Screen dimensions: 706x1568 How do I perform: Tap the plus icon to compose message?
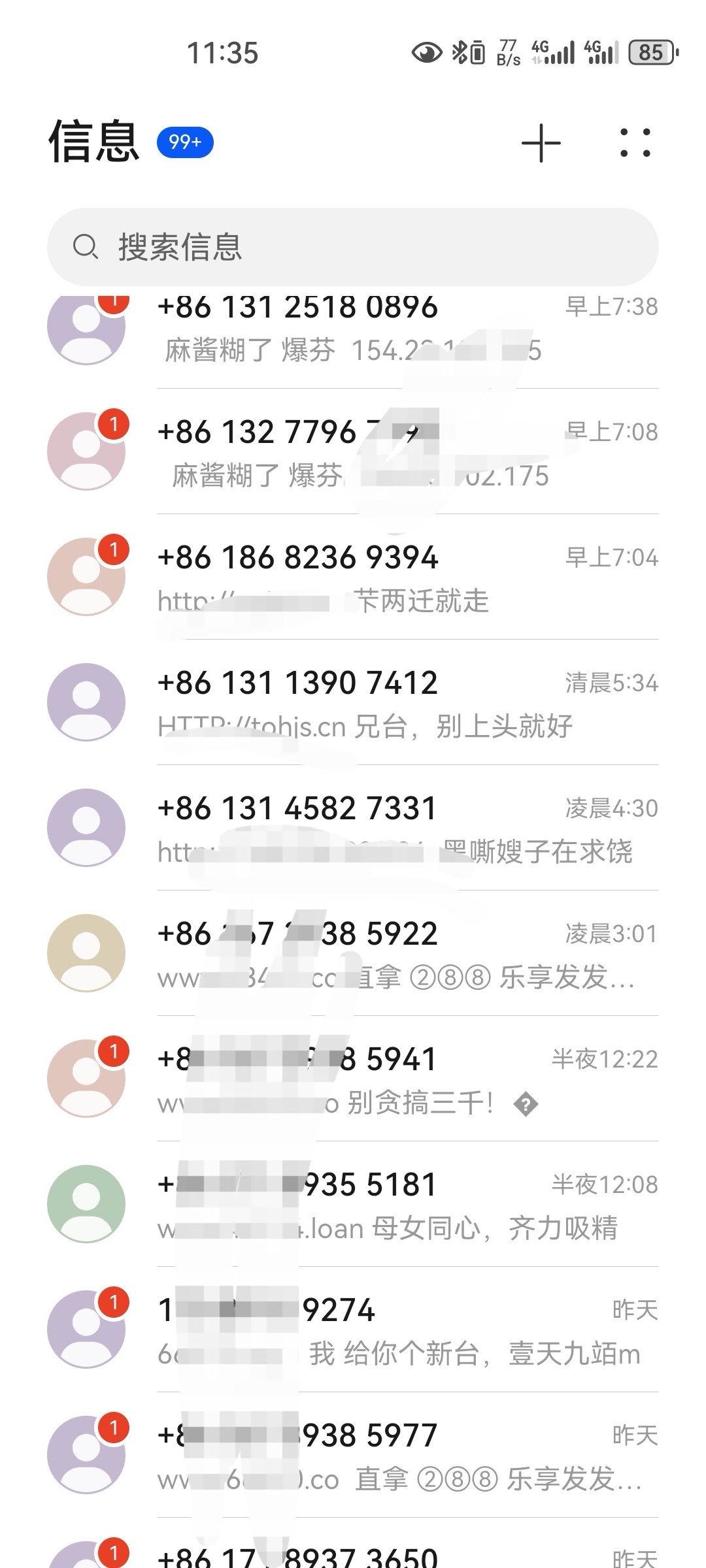tap(541, 142)
